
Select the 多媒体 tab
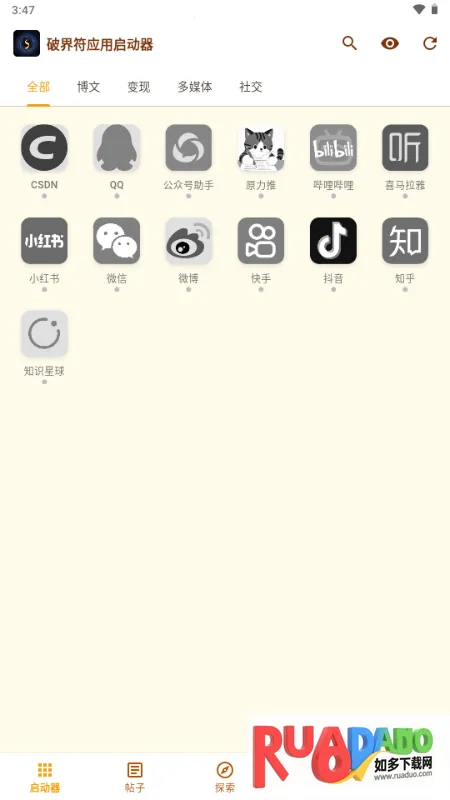tap(195, 87)
